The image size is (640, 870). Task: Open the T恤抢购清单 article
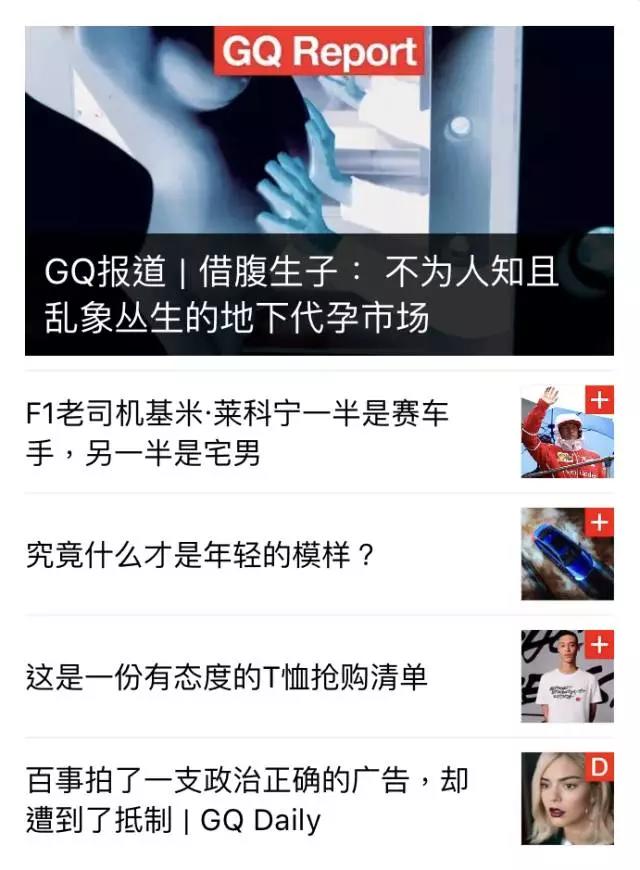tap(227, 678)
